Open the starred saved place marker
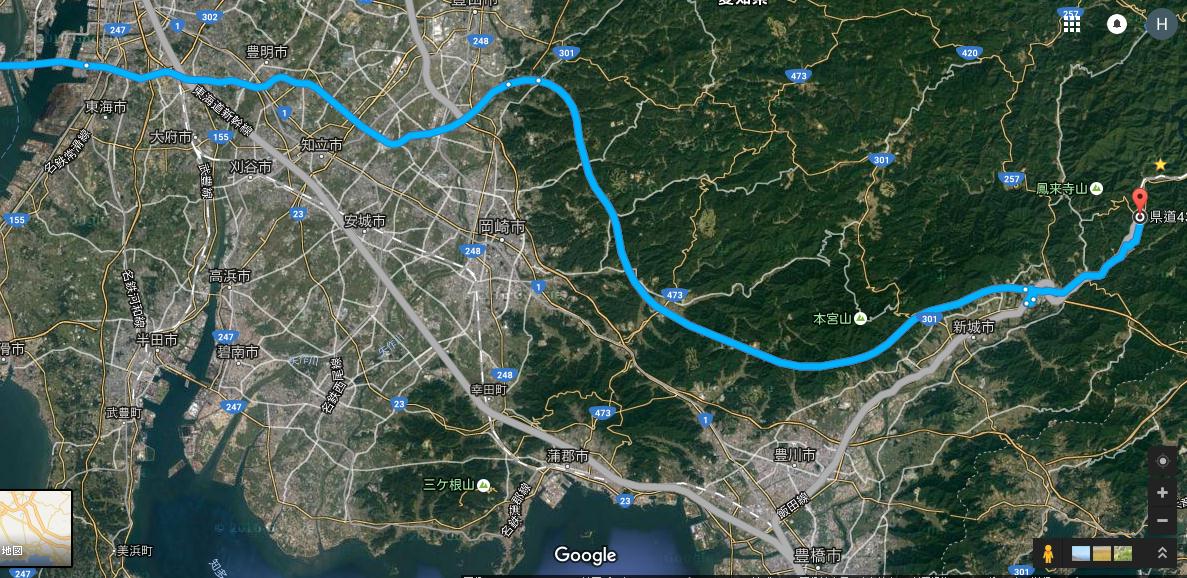 coord(1160,164)
